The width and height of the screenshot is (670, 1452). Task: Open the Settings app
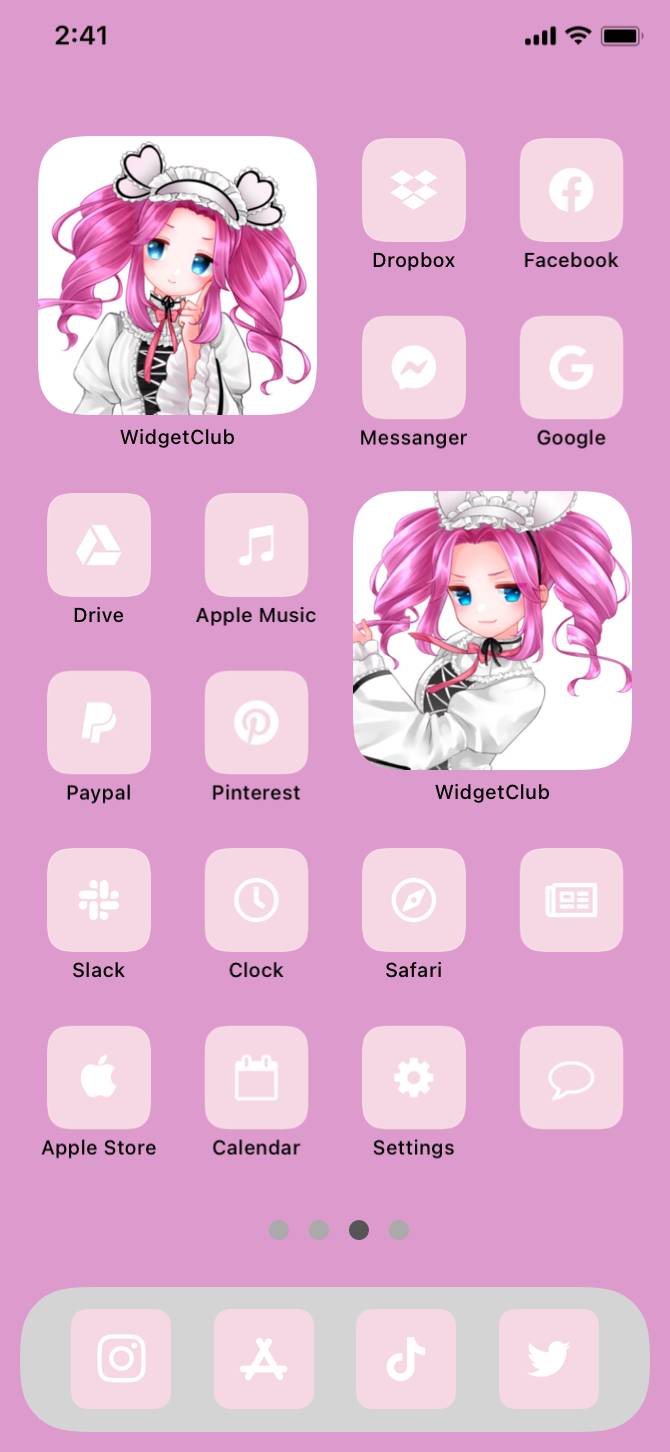pos(413,1077)
